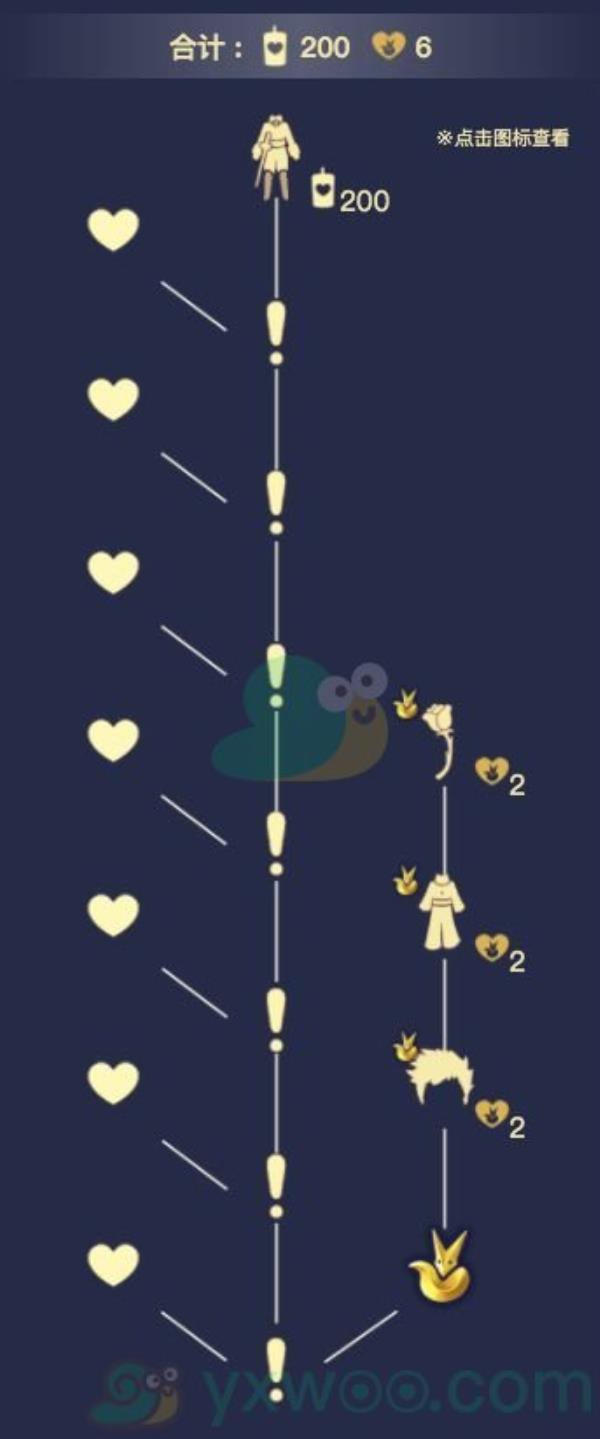The image size is (600, 1439).
Task: View the robe and pants outfit icon
Action: [x=442, y=914]
